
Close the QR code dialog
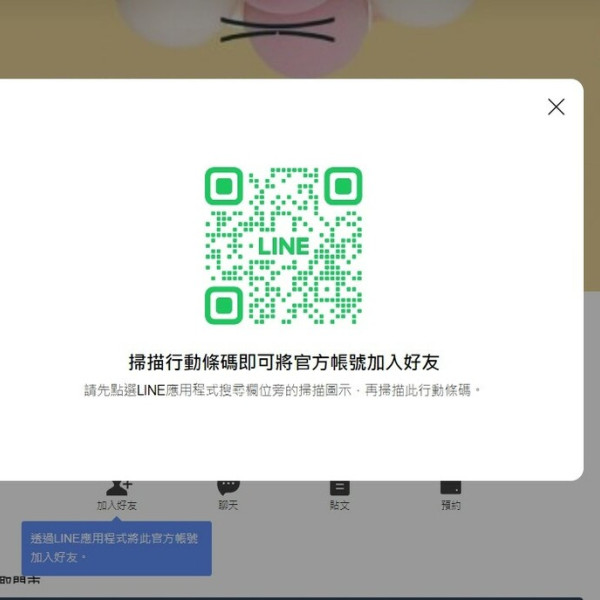(x=556, y=107)
